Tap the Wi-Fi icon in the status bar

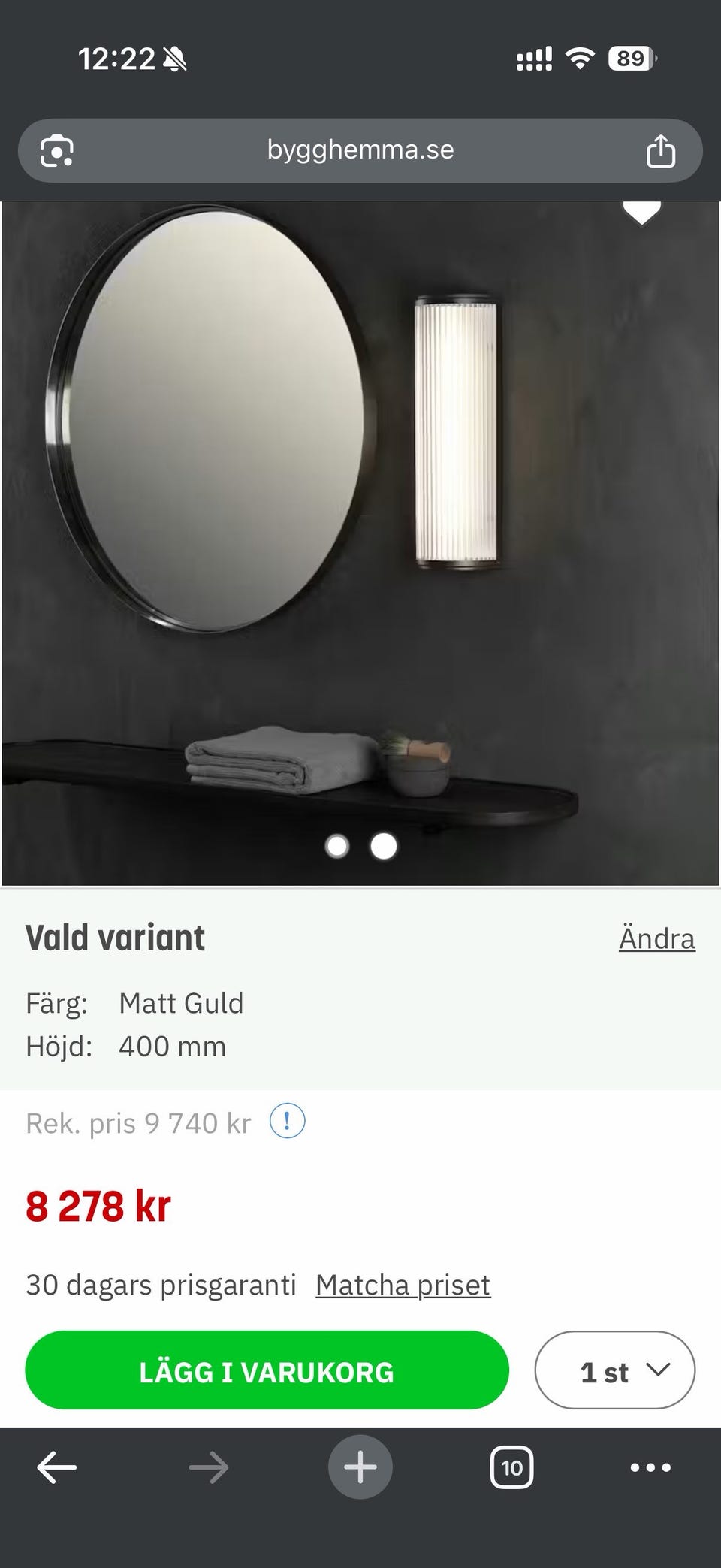[x=579, y=59]
